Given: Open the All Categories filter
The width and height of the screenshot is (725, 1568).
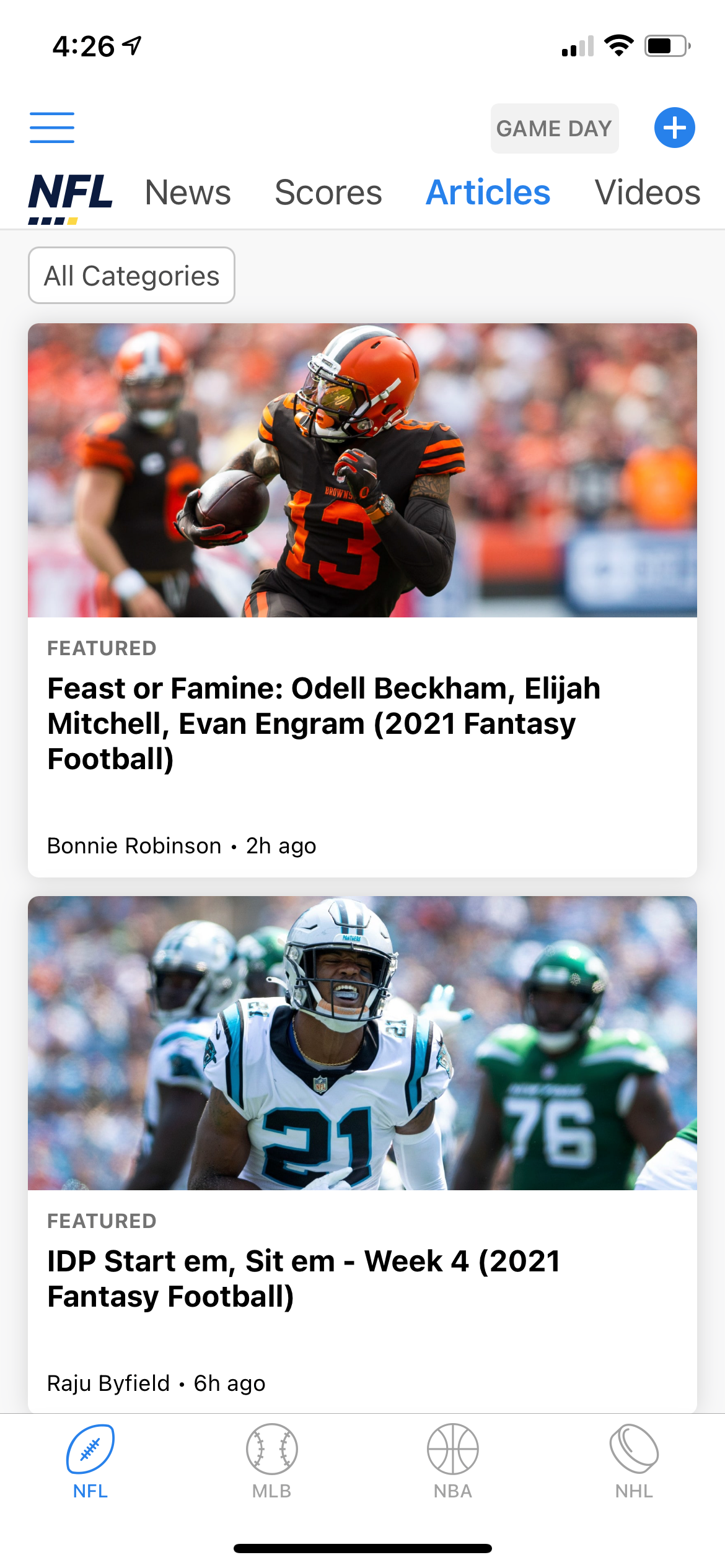Looking at the screenshot, I should (131, 276).
